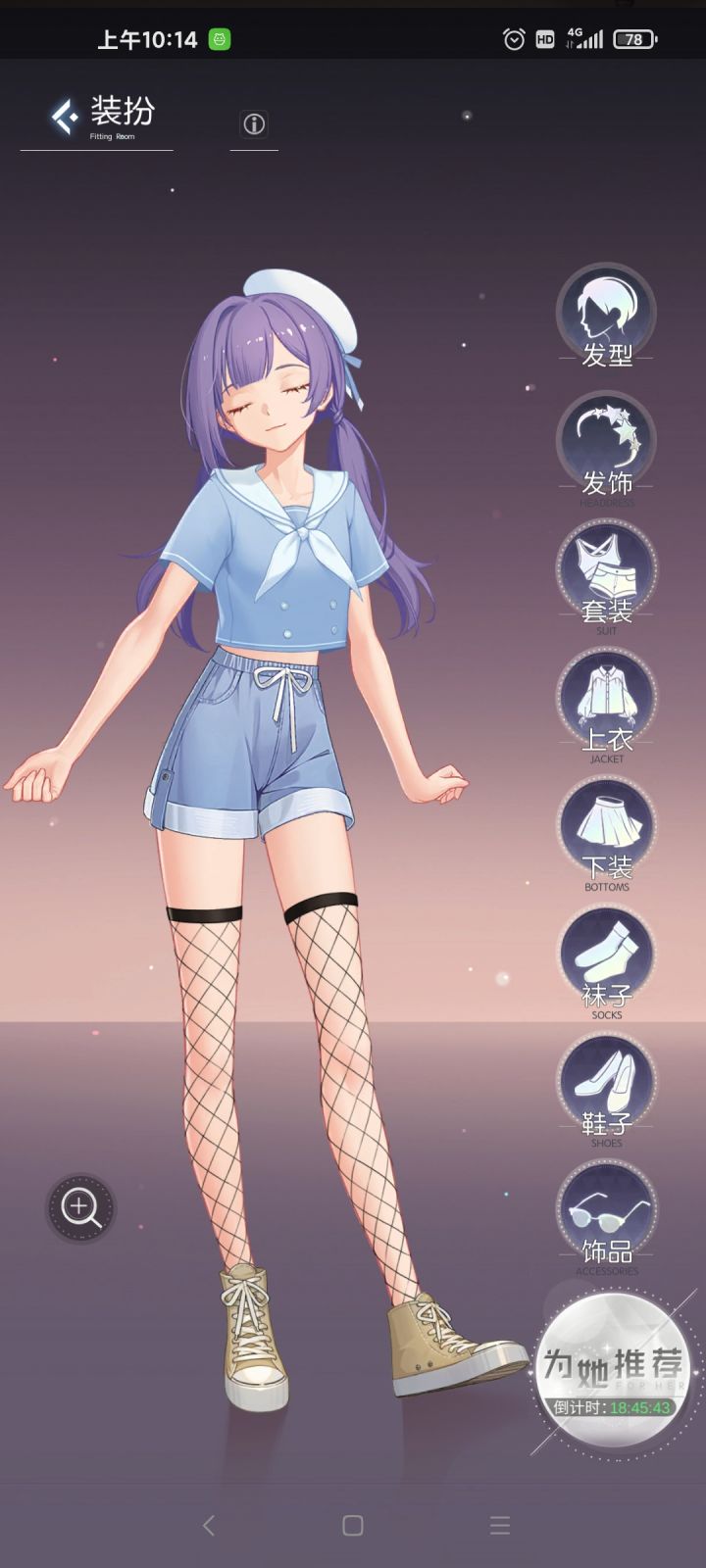Tap the system back navigation button
Viewport: 706px width, 1568px height.
click(208, 1525)
